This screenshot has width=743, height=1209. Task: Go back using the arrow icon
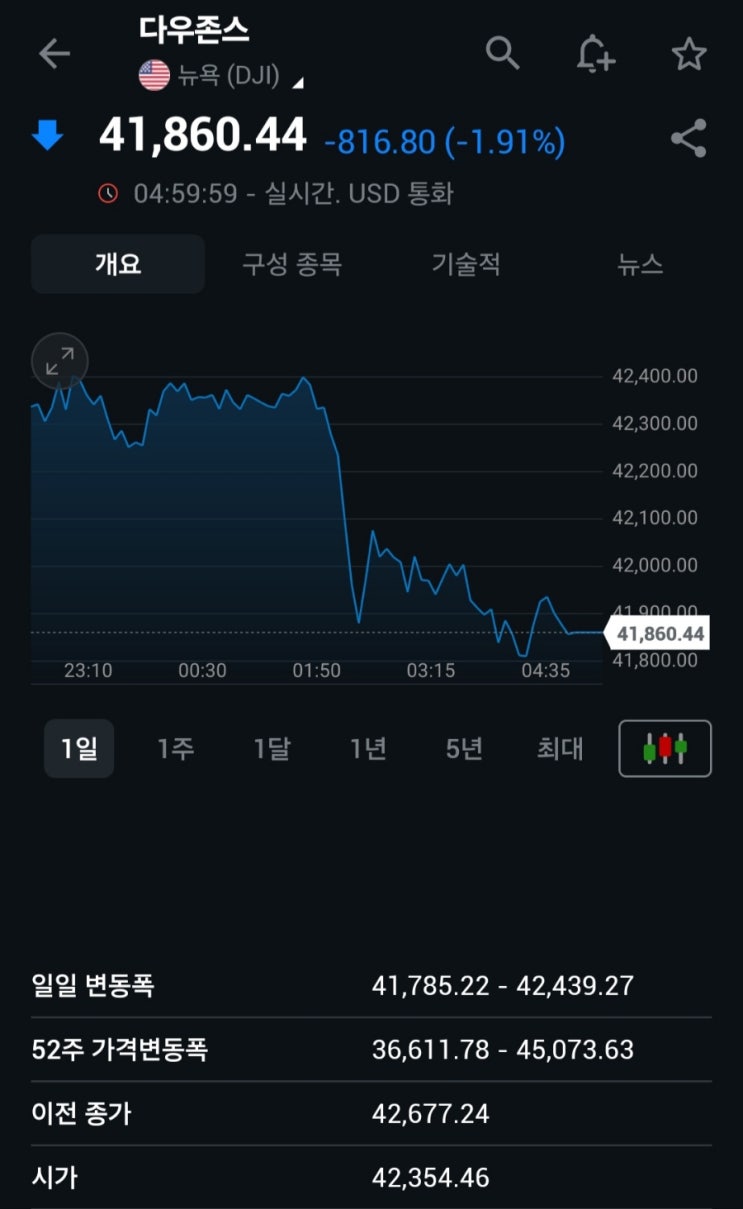(x=54, y=54)
